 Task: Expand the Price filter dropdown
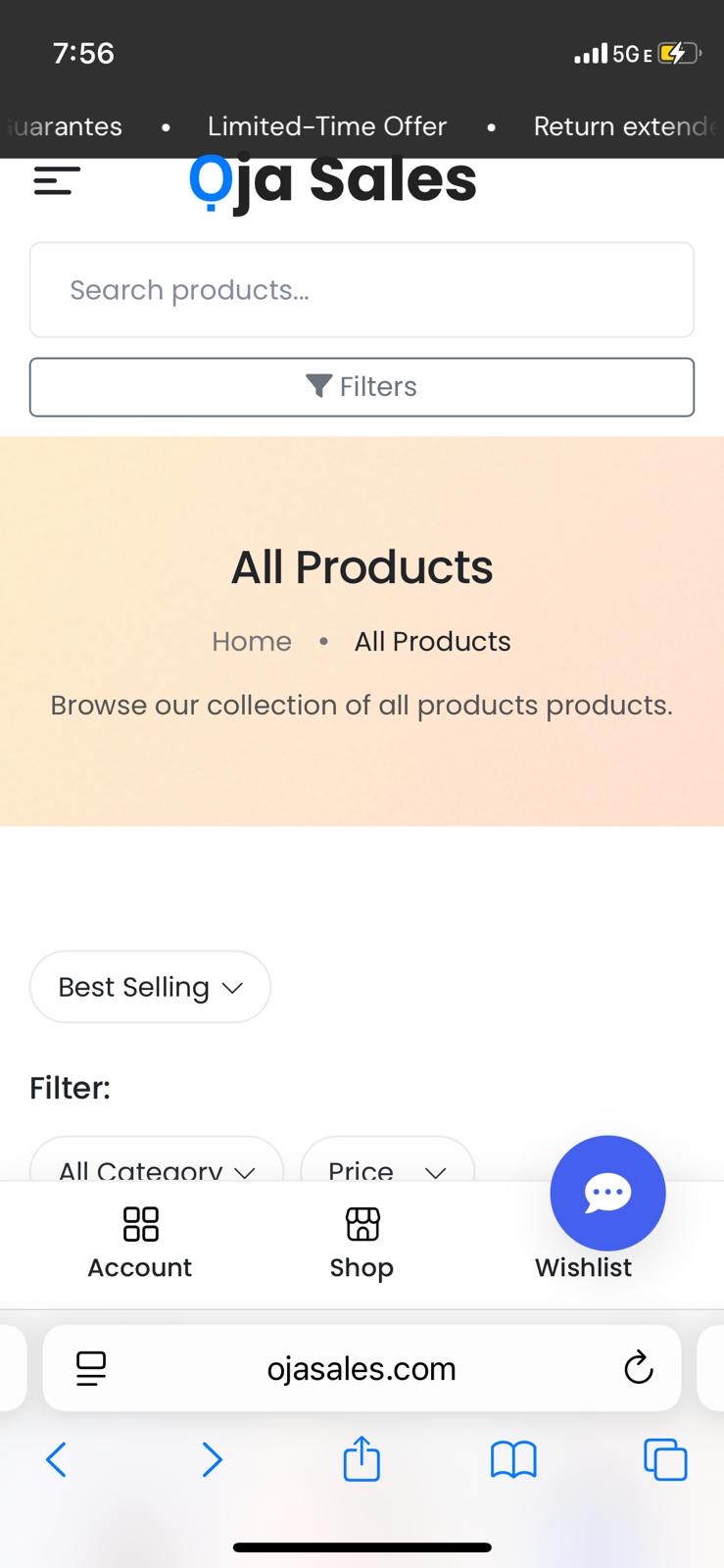coord(387,1166)
